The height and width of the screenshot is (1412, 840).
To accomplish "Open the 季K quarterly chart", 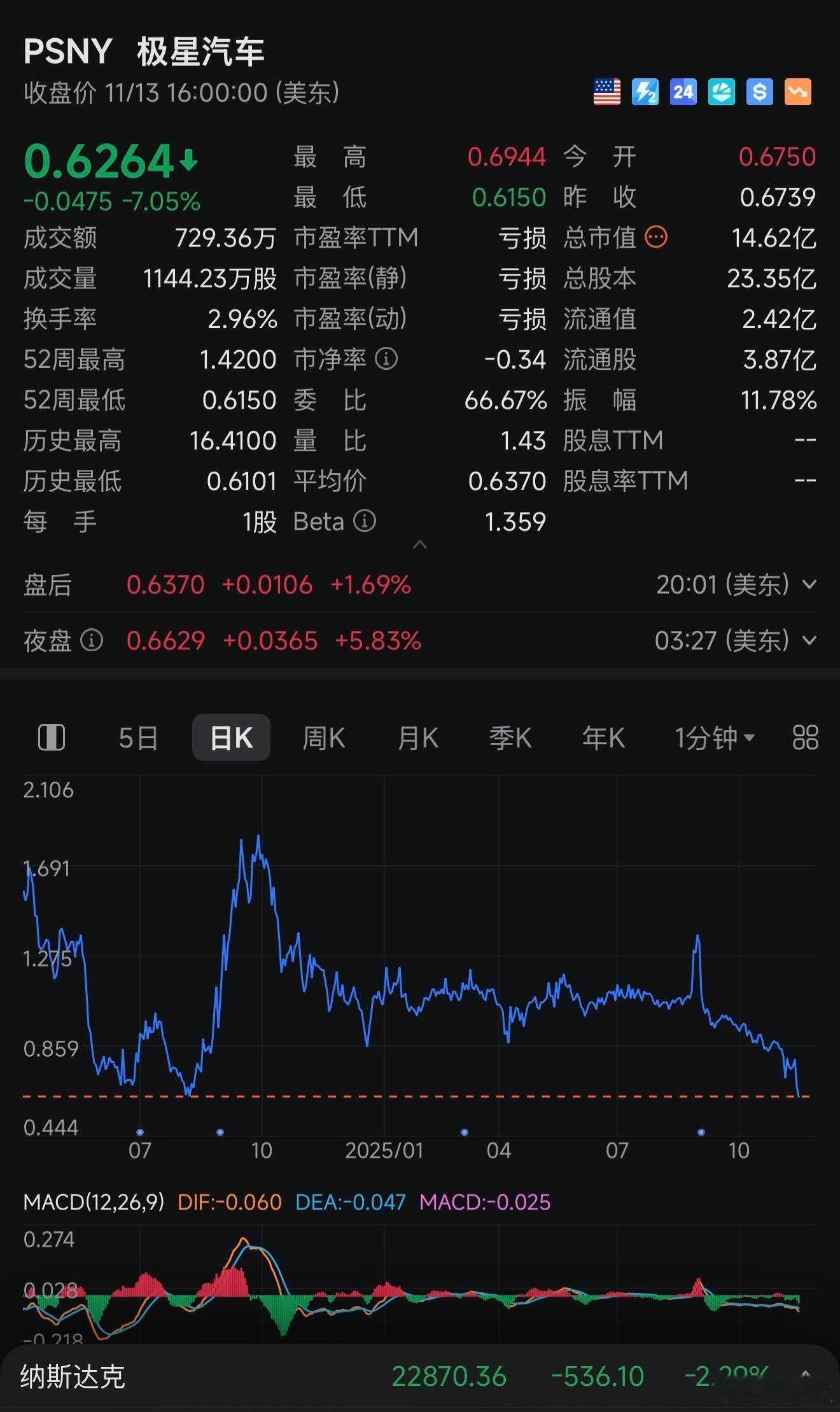I will (510, 738).
